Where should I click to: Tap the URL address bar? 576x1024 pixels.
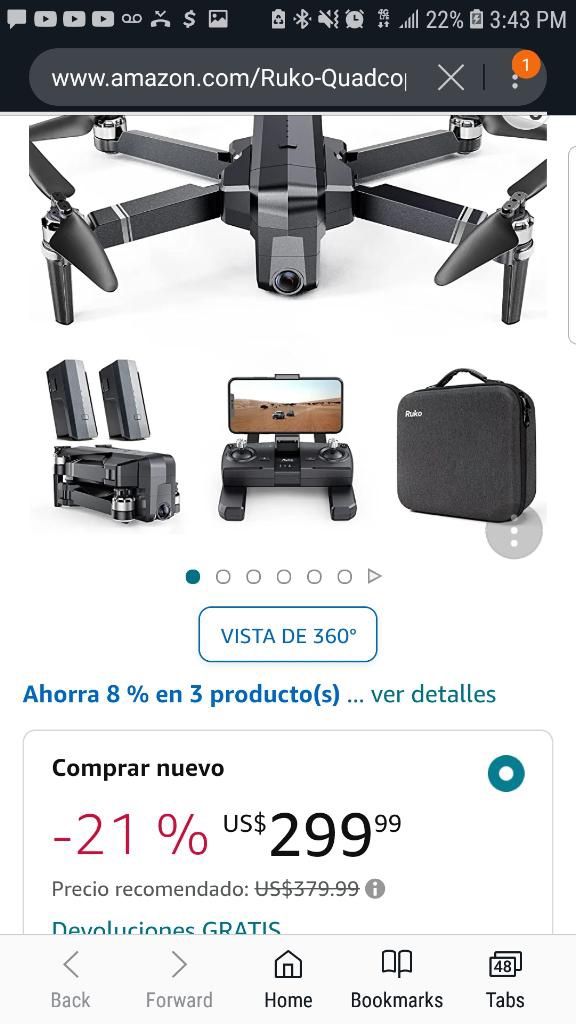(x=229, y=78)
